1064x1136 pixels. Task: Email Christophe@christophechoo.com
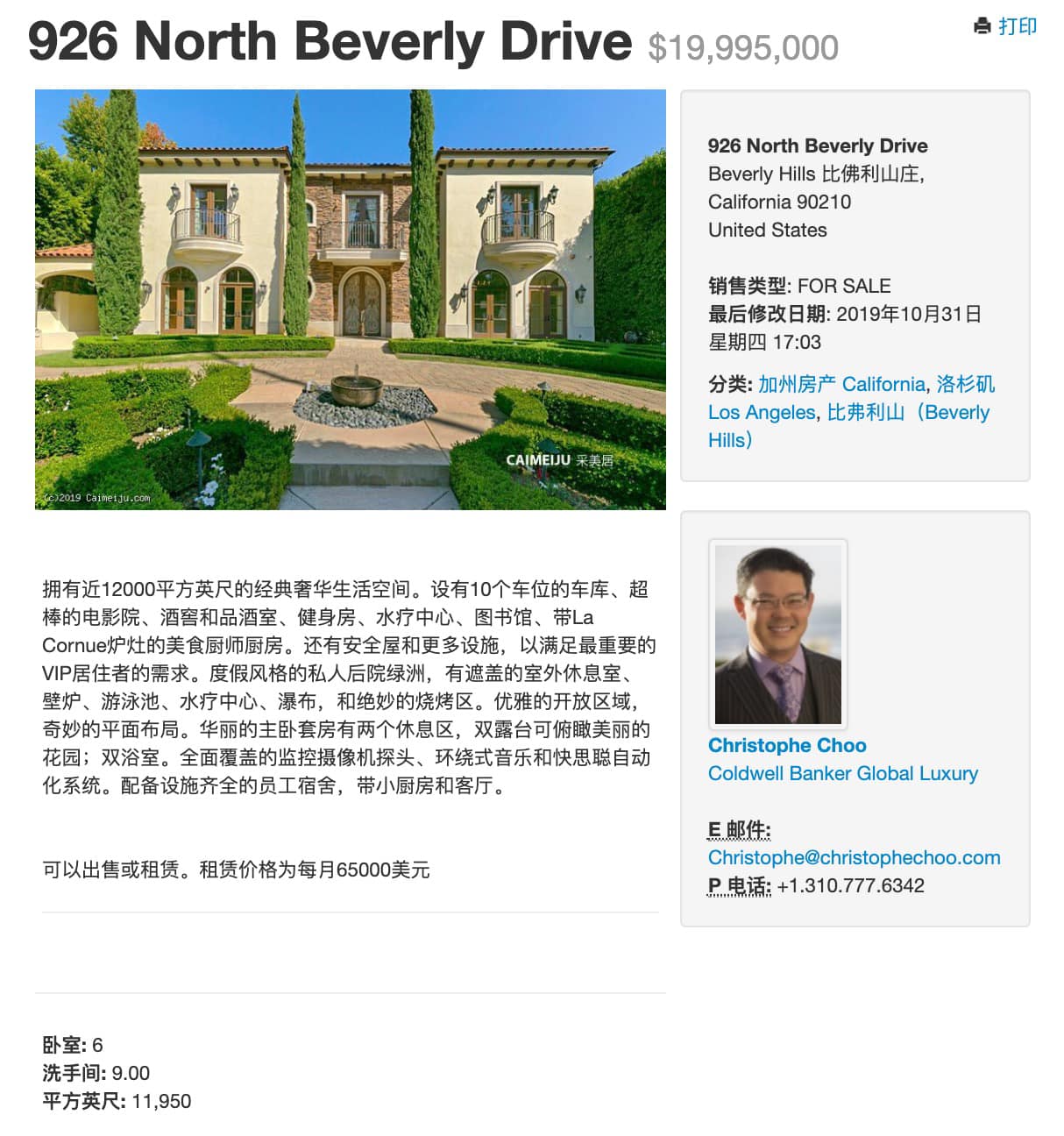pyautogui.click(x=854, y=857)
